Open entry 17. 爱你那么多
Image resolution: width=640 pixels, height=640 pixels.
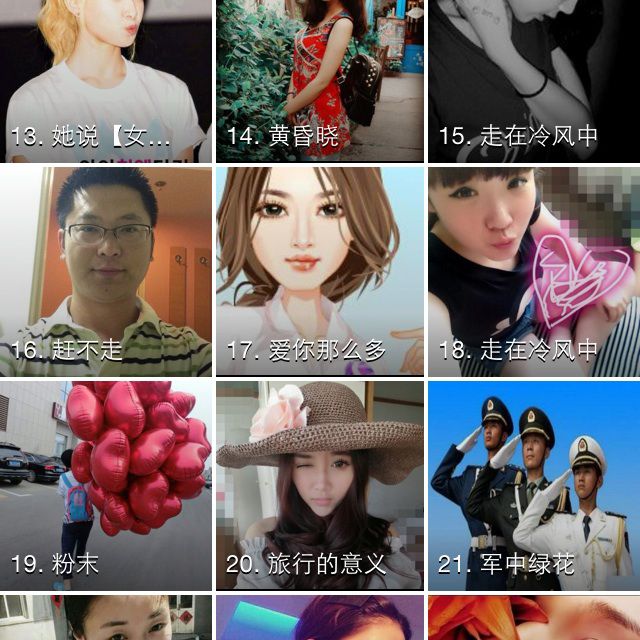320,271
